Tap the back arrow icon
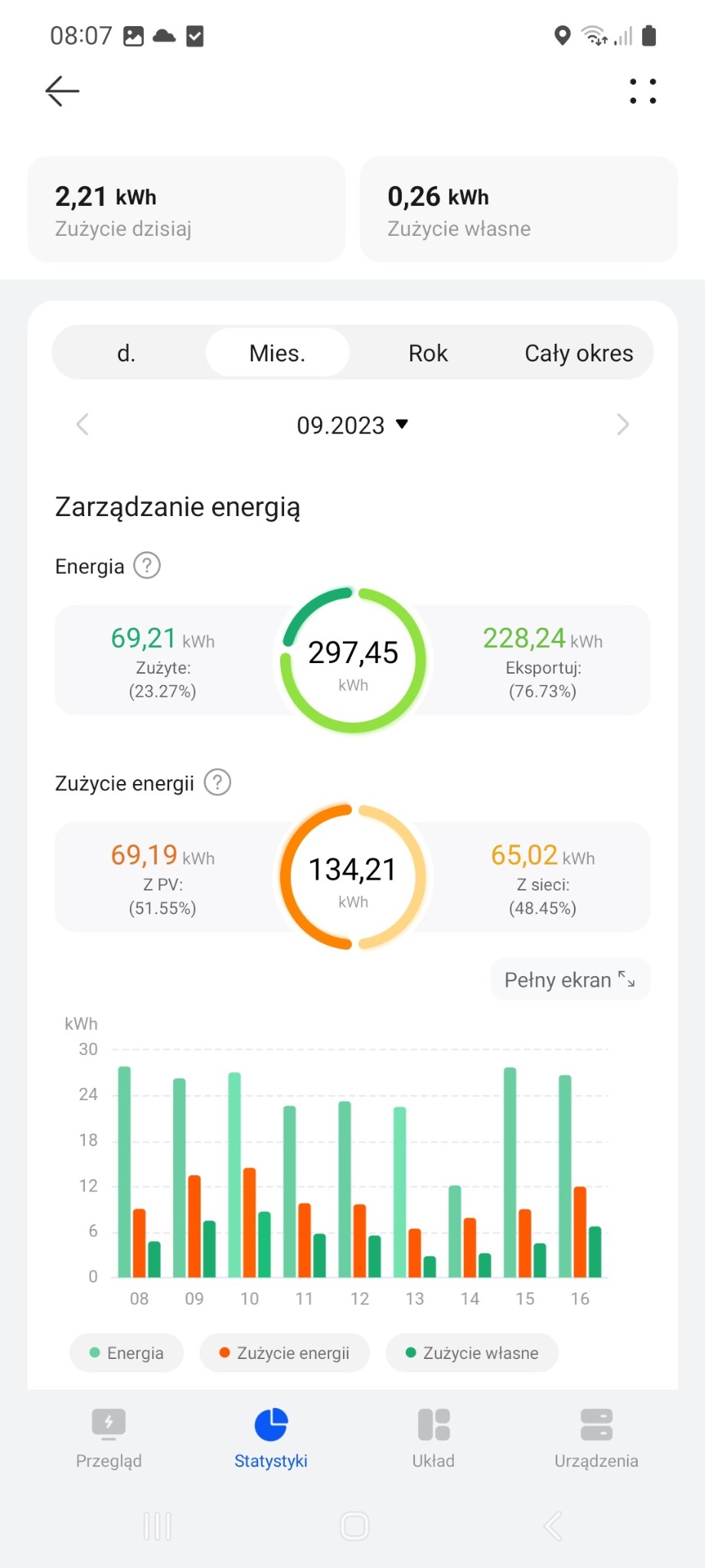This screenshot has width=705, height=1568. [60, 90]
